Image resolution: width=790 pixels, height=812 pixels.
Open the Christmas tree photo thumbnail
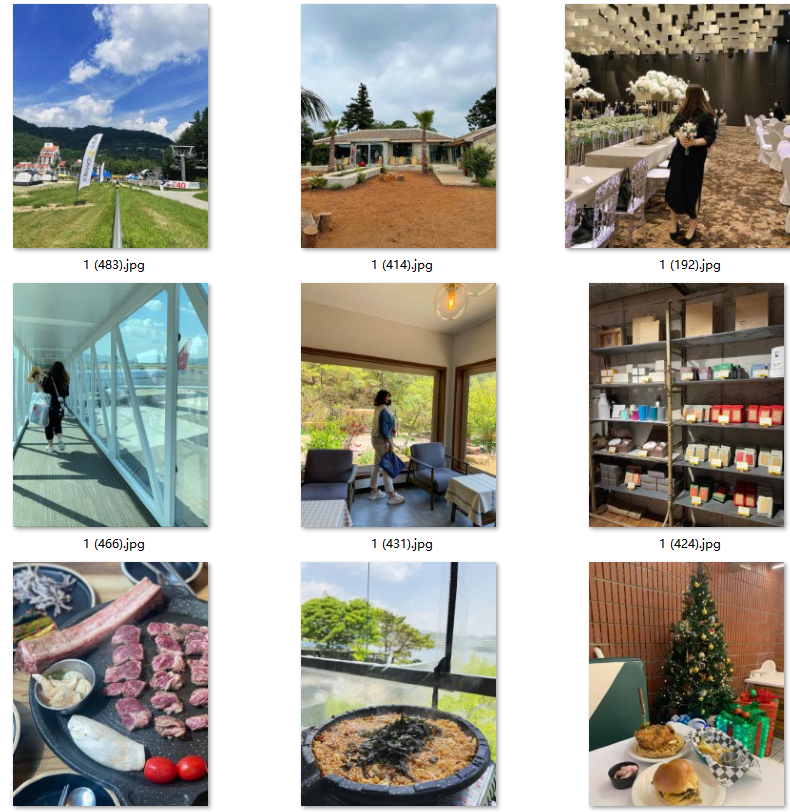point(686,684)
